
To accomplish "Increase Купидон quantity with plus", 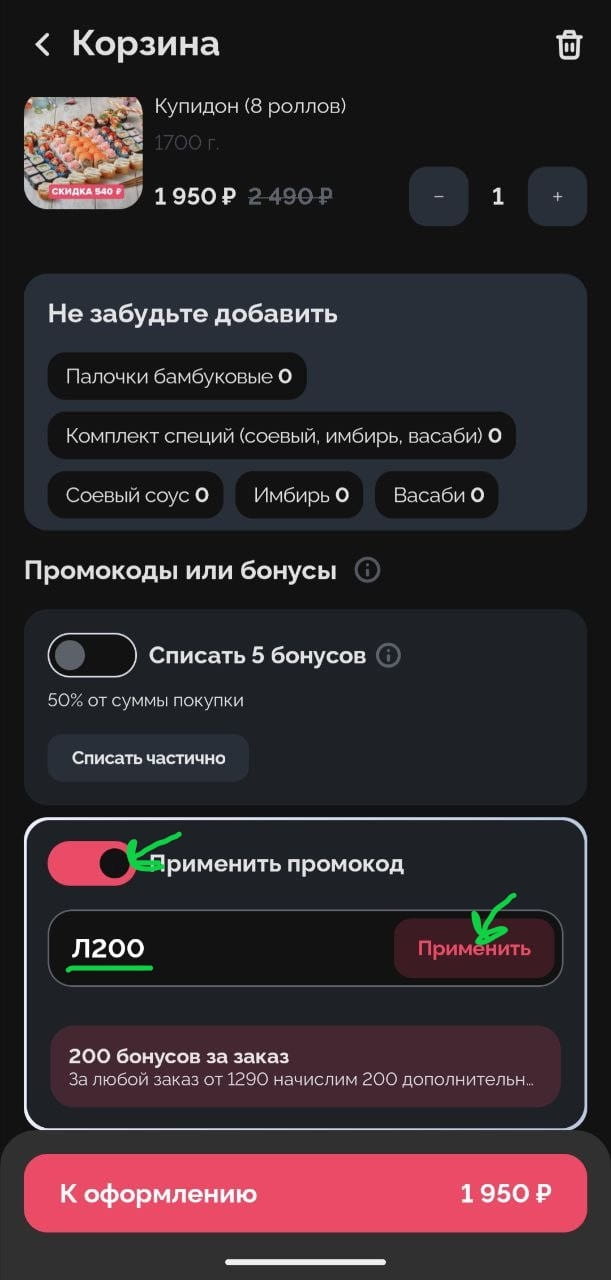I will (557, 196).
